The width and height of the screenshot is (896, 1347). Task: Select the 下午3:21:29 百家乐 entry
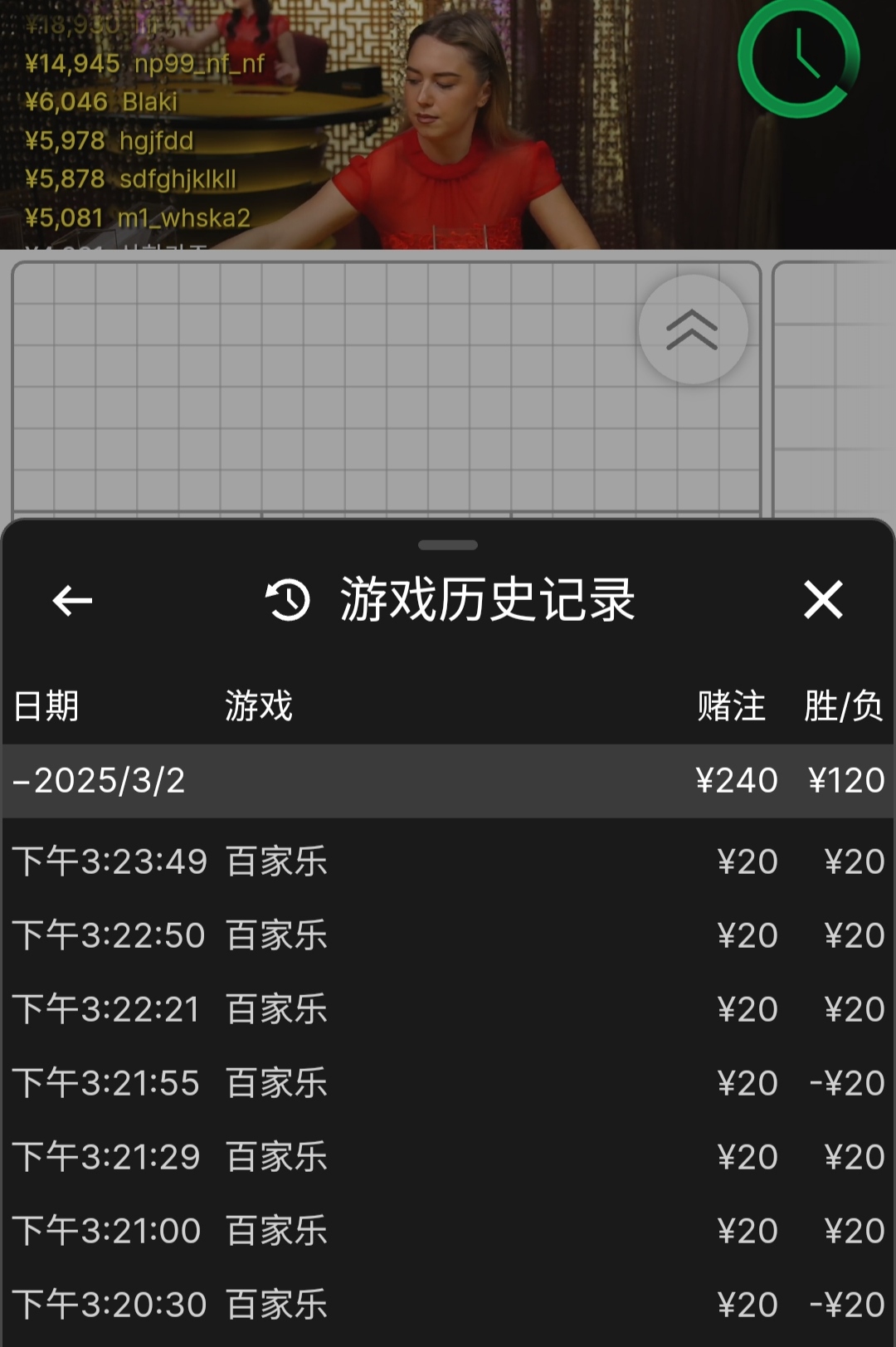[448, 1157]
